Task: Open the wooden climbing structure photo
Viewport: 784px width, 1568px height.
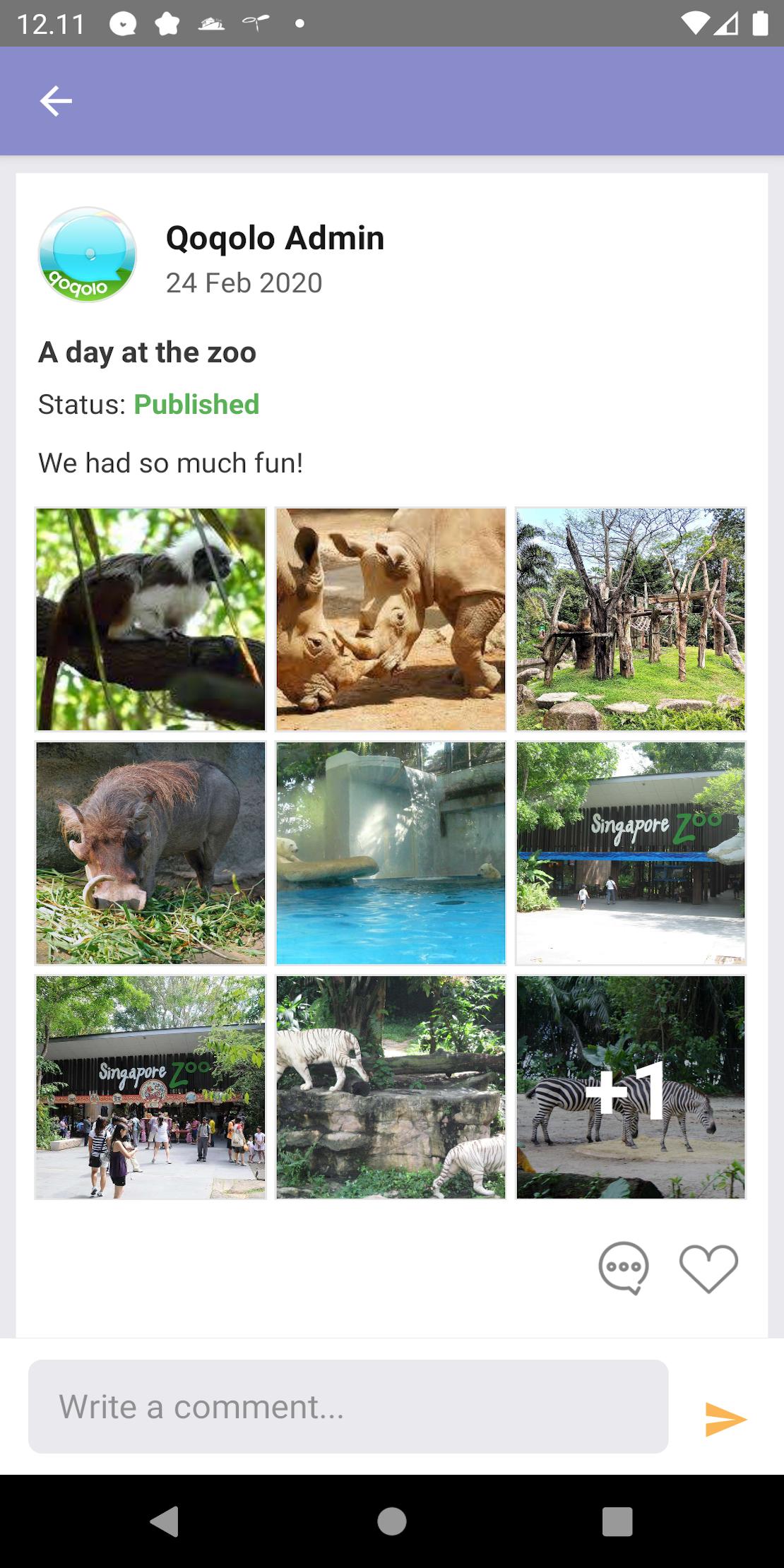Action: pyautogui.click(x=631, y=619)
